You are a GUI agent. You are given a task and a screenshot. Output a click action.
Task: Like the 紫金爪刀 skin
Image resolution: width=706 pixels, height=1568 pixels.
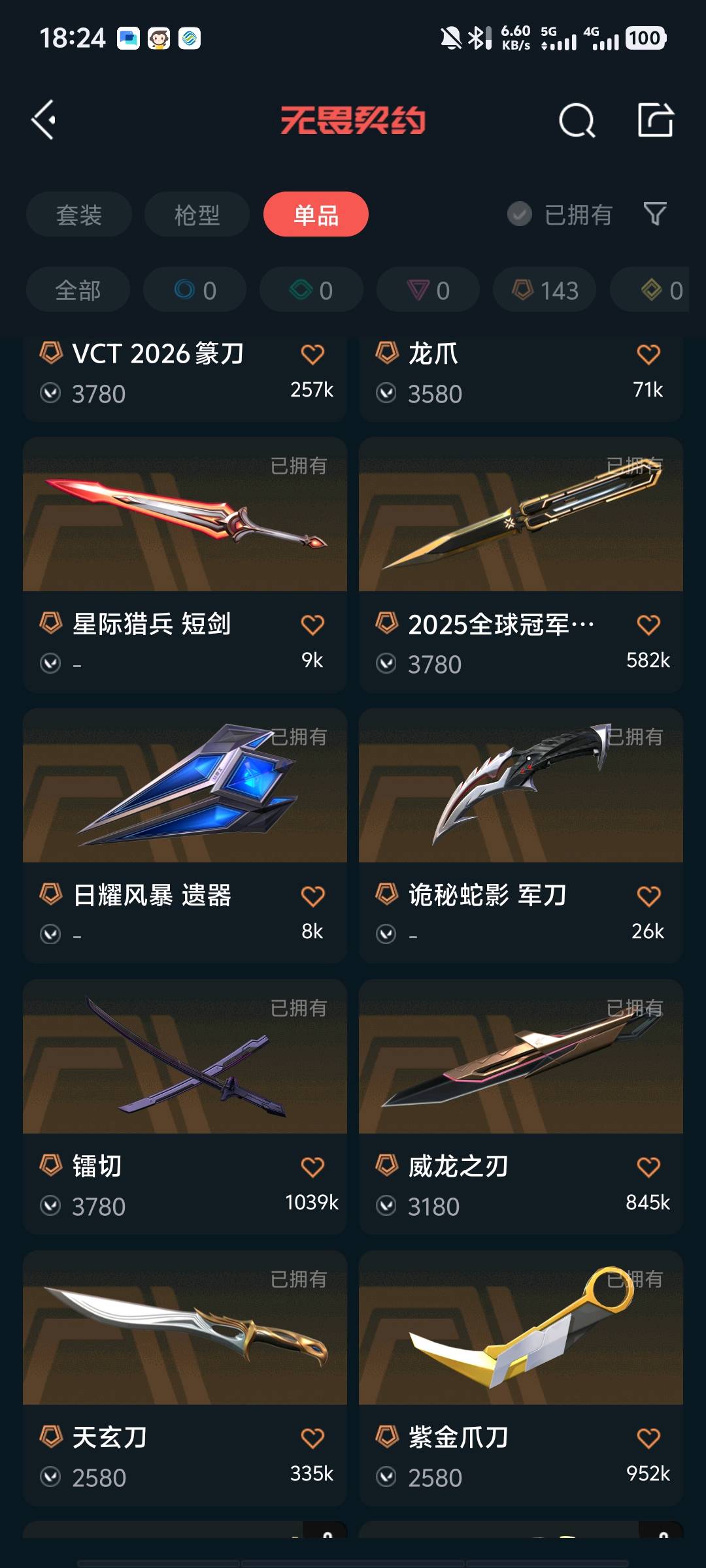coord(648,1438)
